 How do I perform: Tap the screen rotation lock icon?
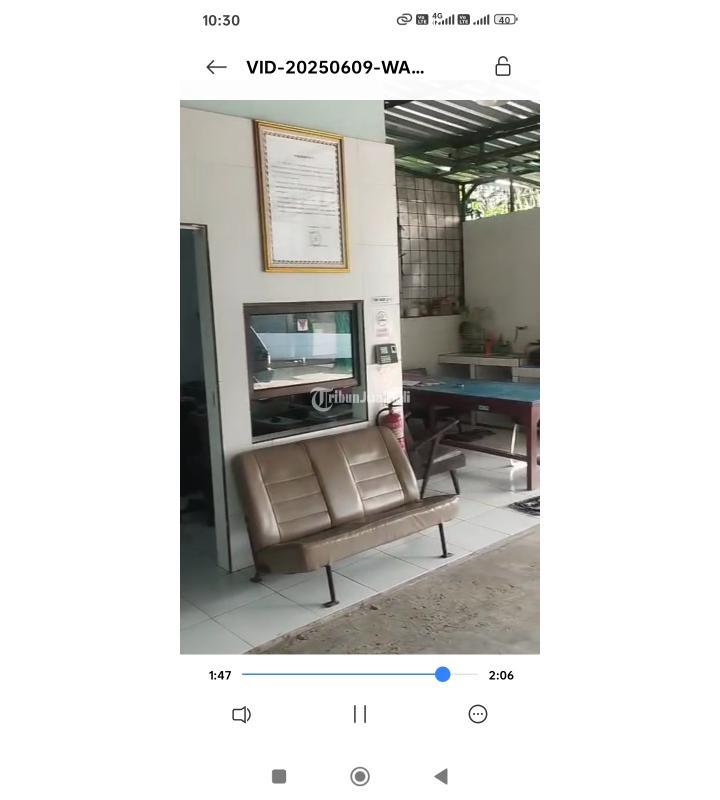click(503, 67)
